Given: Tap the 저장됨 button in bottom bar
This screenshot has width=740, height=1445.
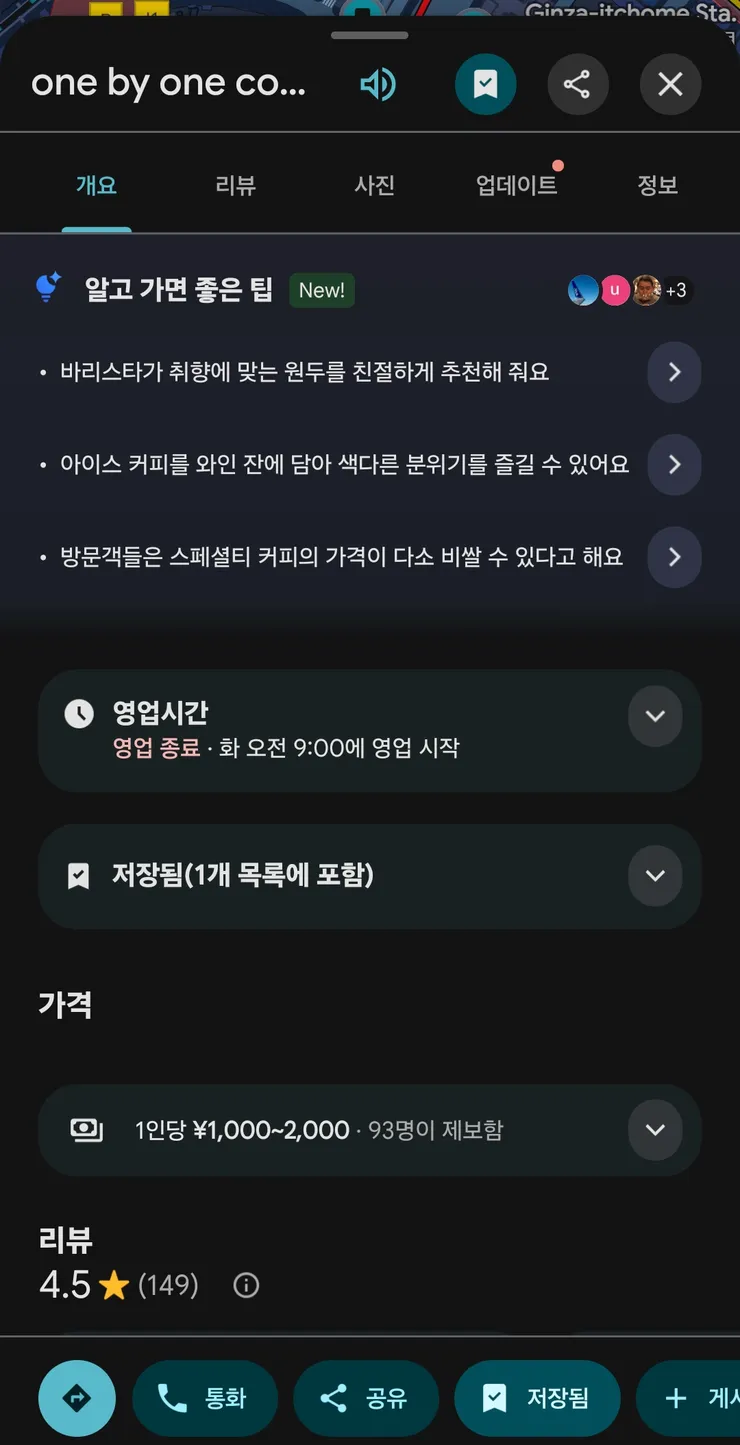Looking at the screenshot, I should click(x=537, y=1398).
